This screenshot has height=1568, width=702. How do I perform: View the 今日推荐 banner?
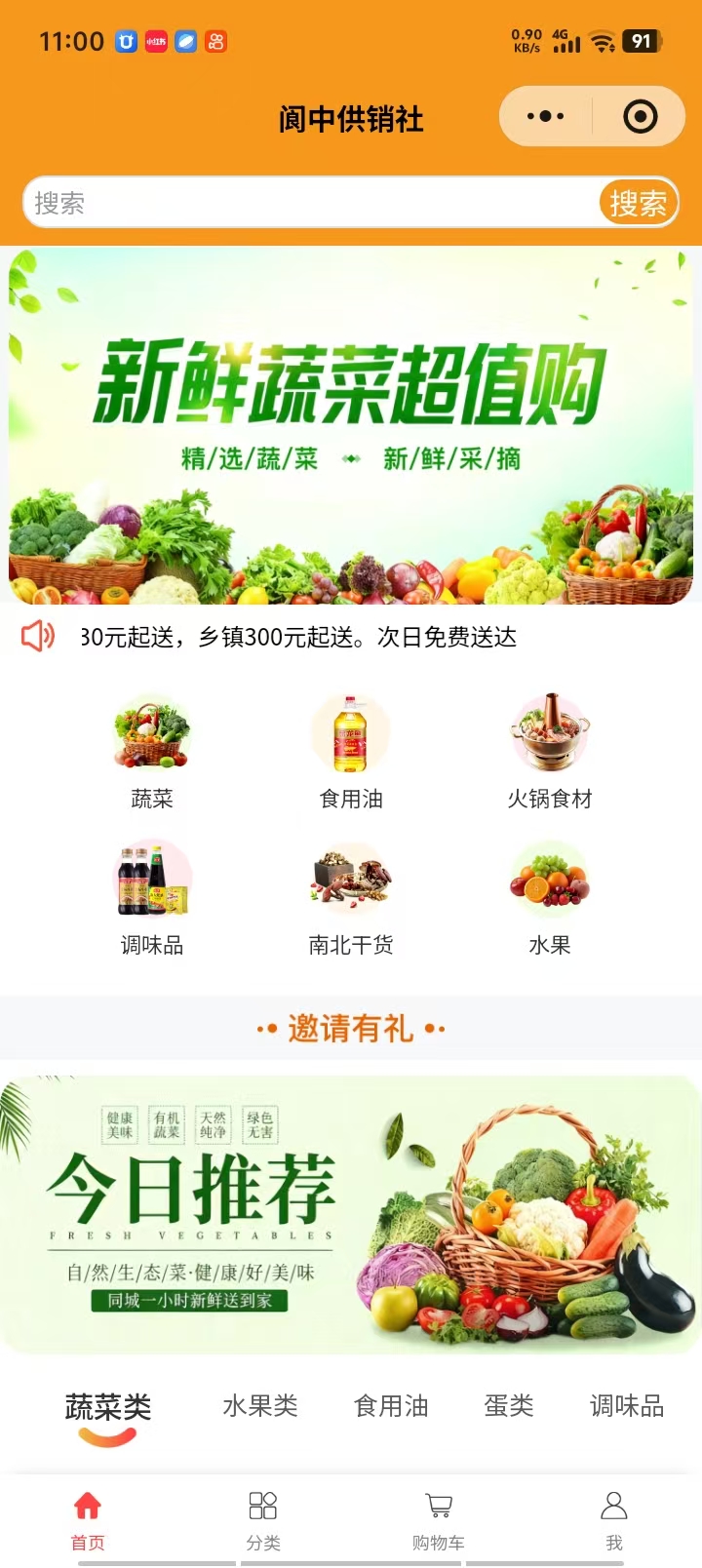tap(351, 1214)
